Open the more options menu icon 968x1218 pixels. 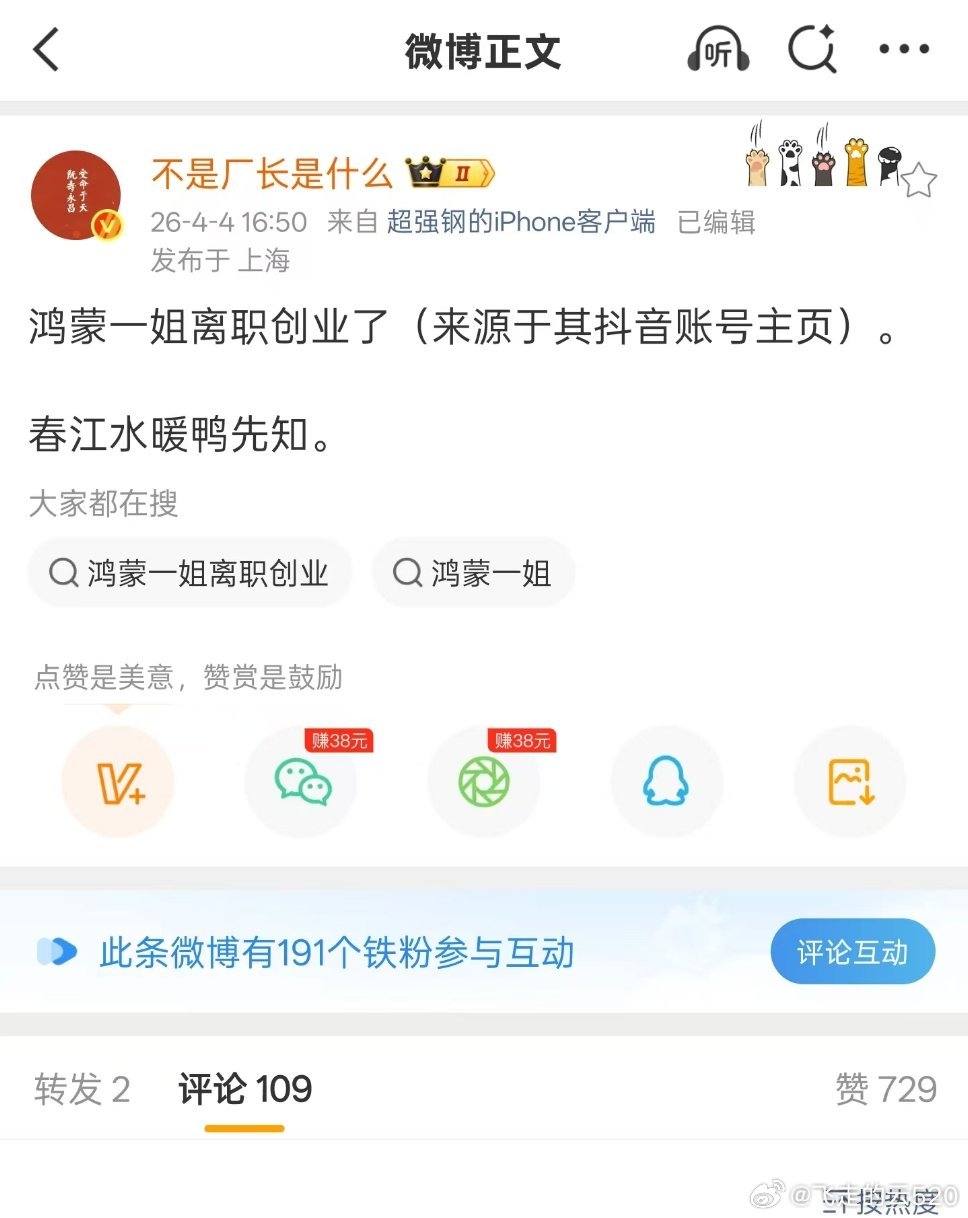pos(903,50)
